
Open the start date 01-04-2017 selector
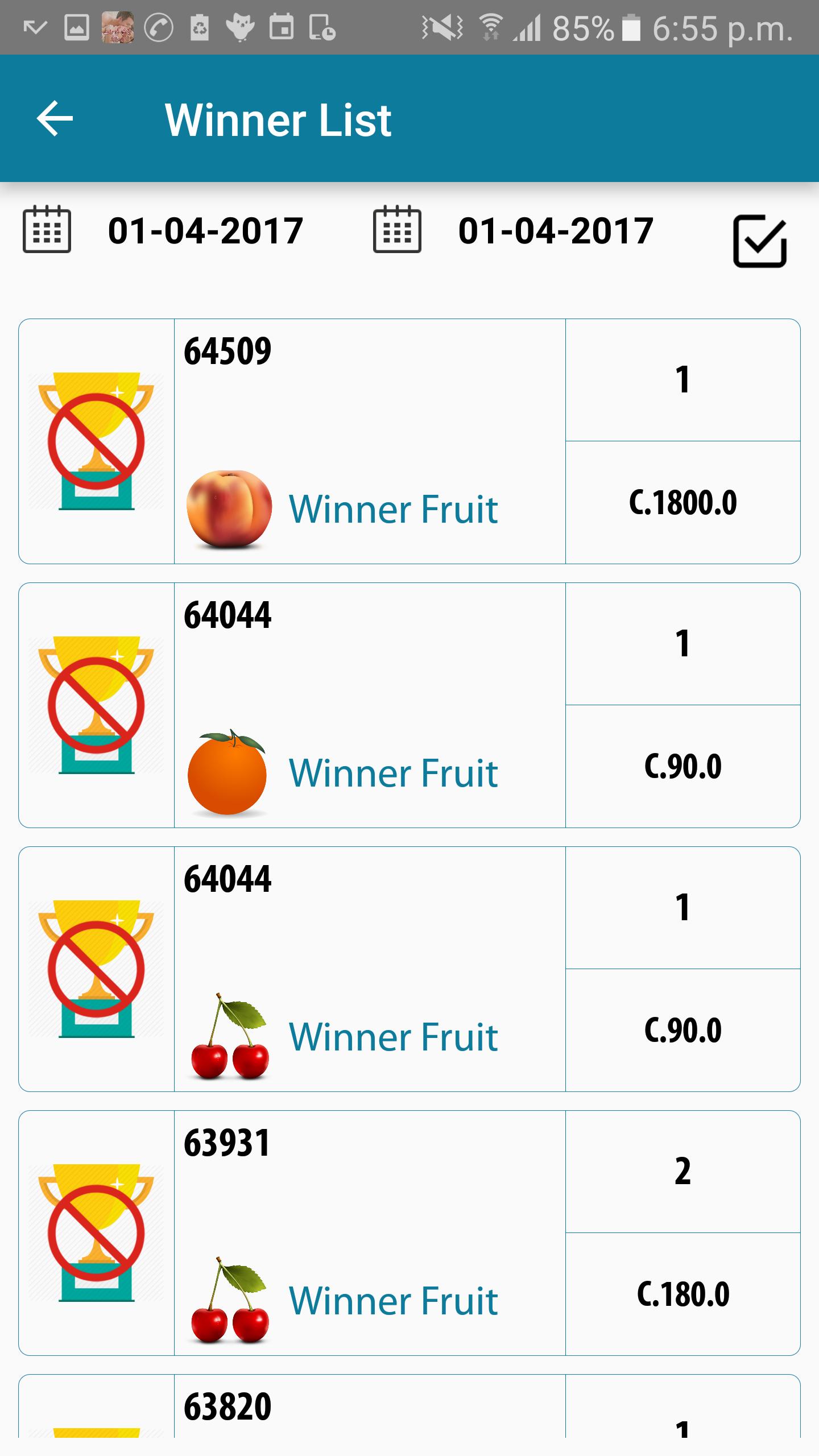pyautogui.click(x=204, y=230)
